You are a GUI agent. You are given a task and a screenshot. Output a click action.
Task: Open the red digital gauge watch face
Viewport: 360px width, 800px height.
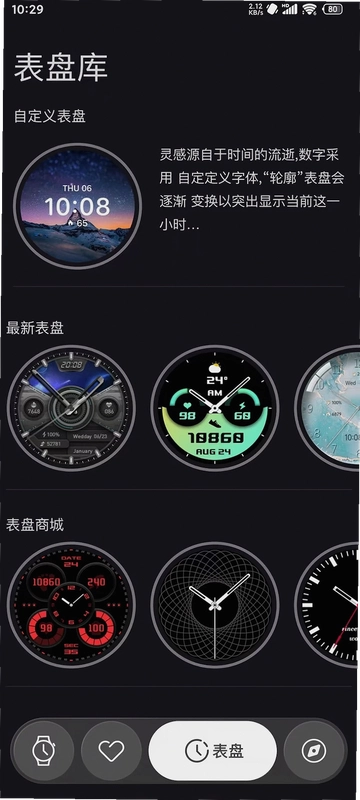click(71, 605)
